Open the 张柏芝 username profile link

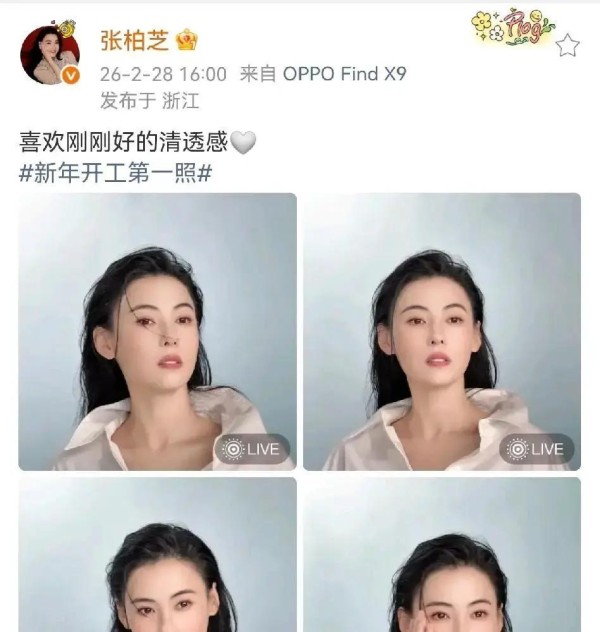[x=134, y=40]
